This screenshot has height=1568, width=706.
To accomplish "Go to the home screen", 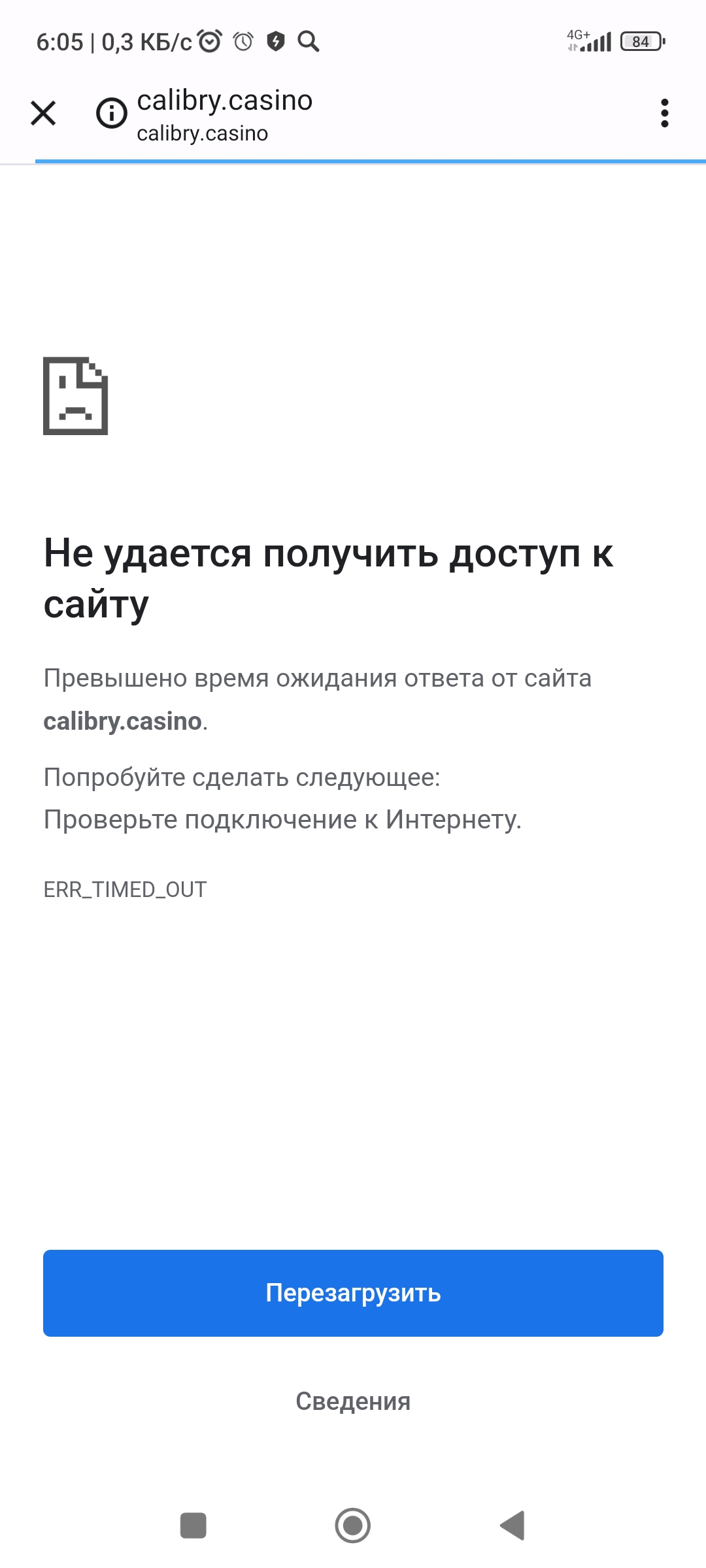I will point(353,1526).
